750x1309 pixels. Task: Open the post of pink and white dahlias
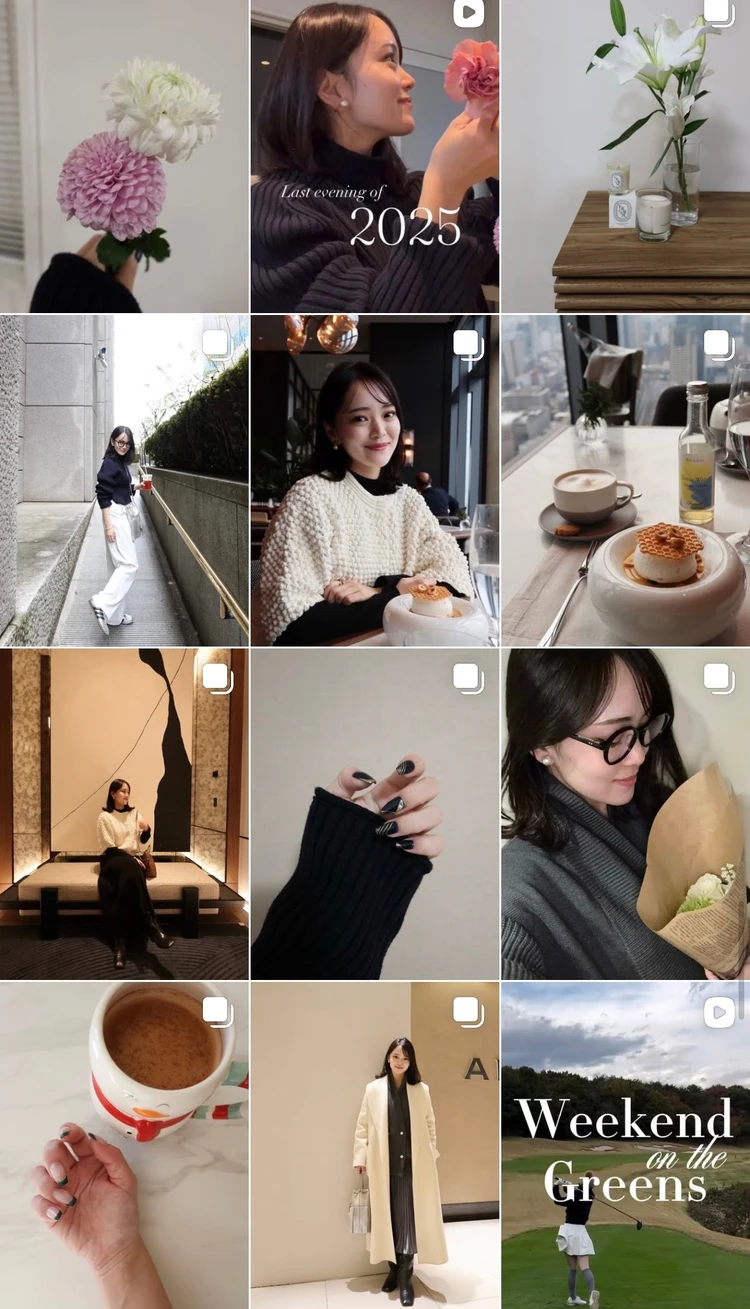(x=124, y=156)
